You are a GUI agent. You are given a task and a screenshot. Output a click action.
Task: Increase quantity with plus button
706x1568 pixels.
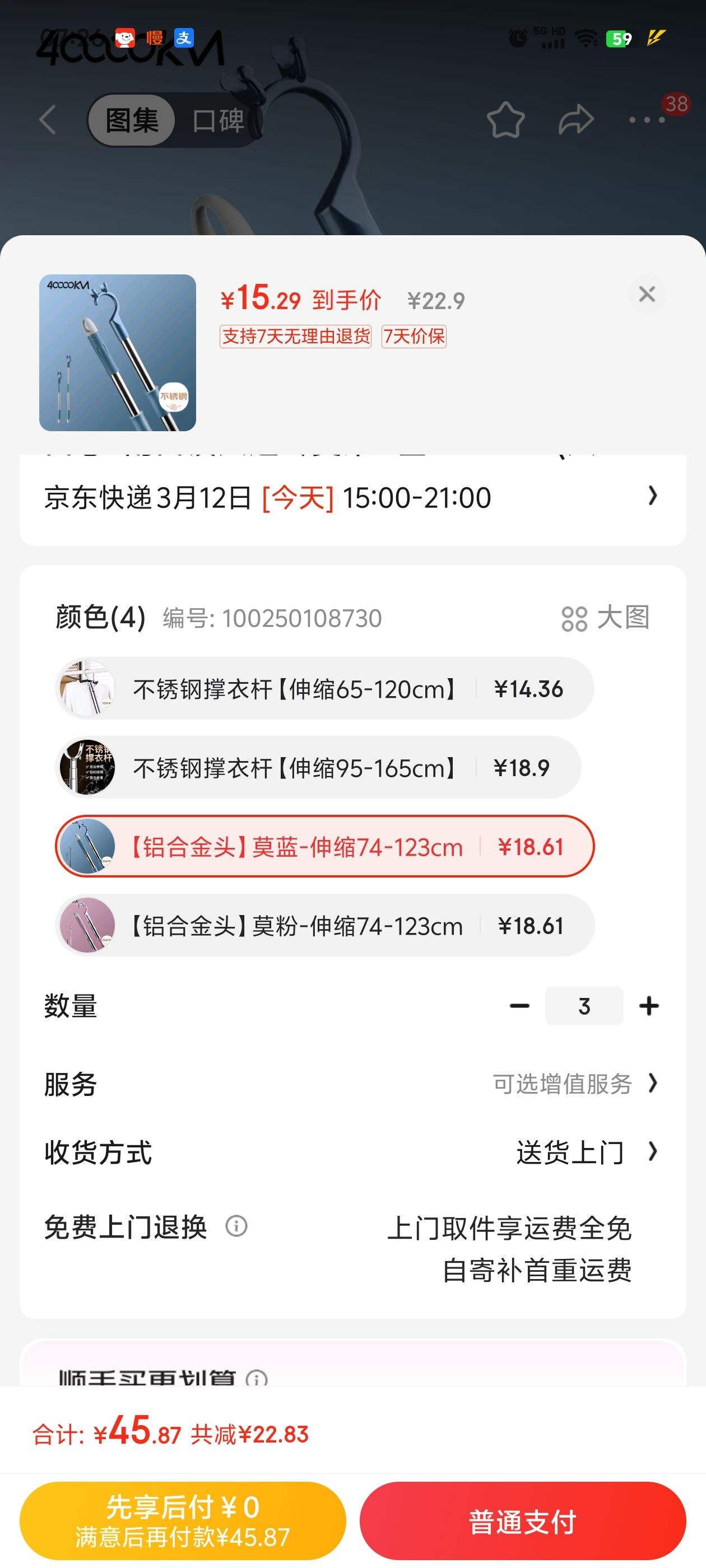point(649,1006)
